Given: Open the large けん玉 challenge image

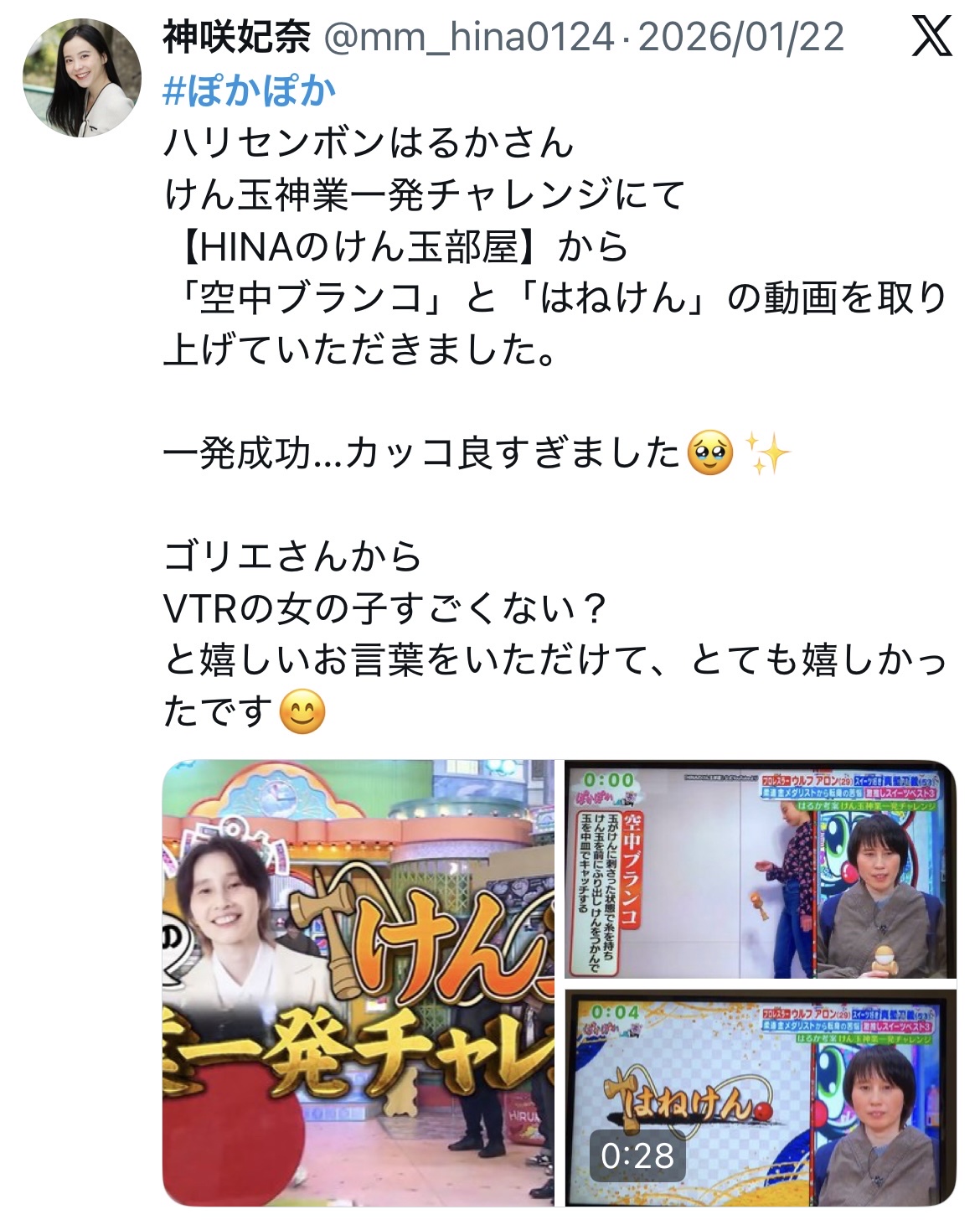Looking at the screenshot, I should pyautogui.click(x=358, y=982).
